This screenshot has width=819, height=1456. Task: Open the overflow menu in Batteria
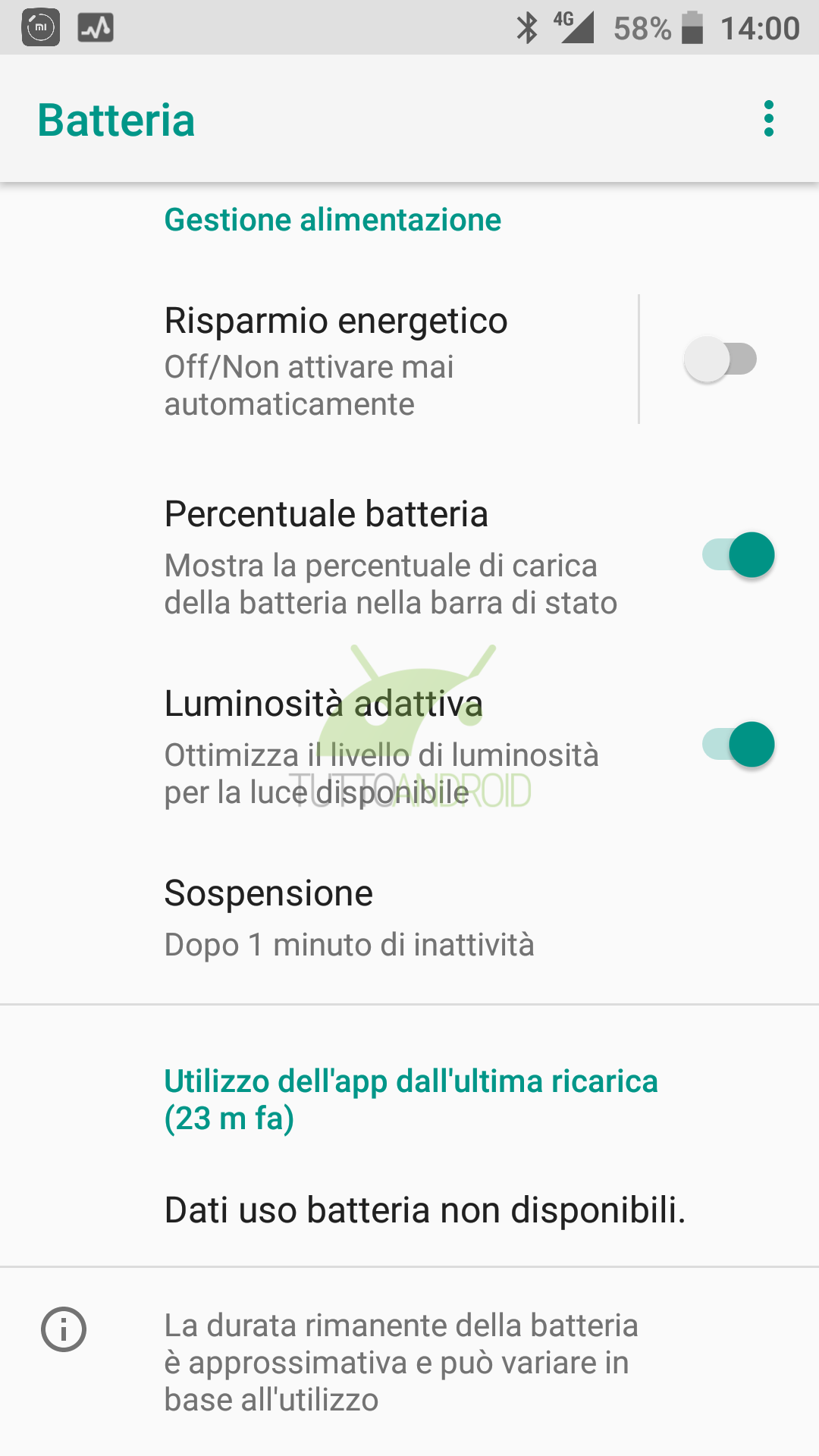(769, 118)
